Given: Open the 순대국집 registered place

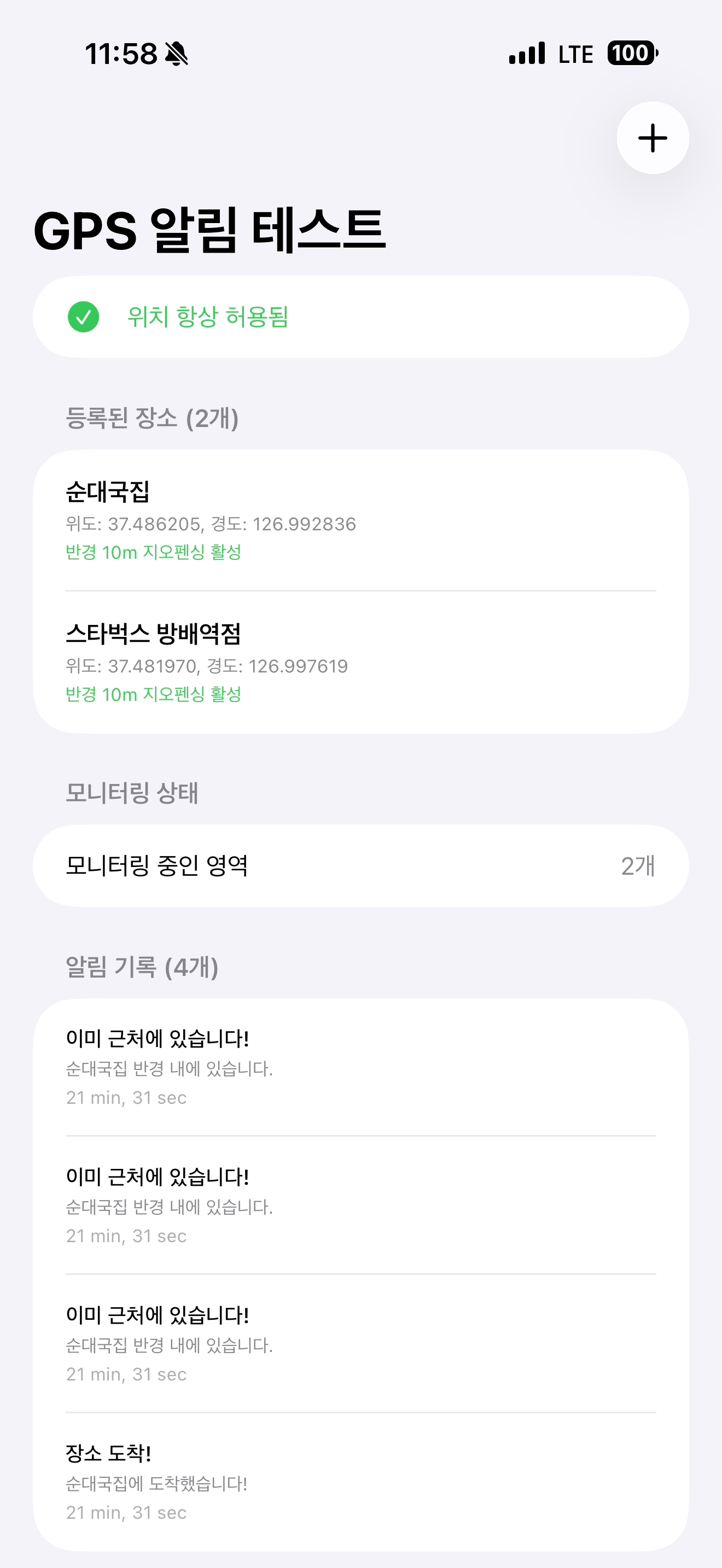Looking at the screenshot, I should [x=360, y=520].
